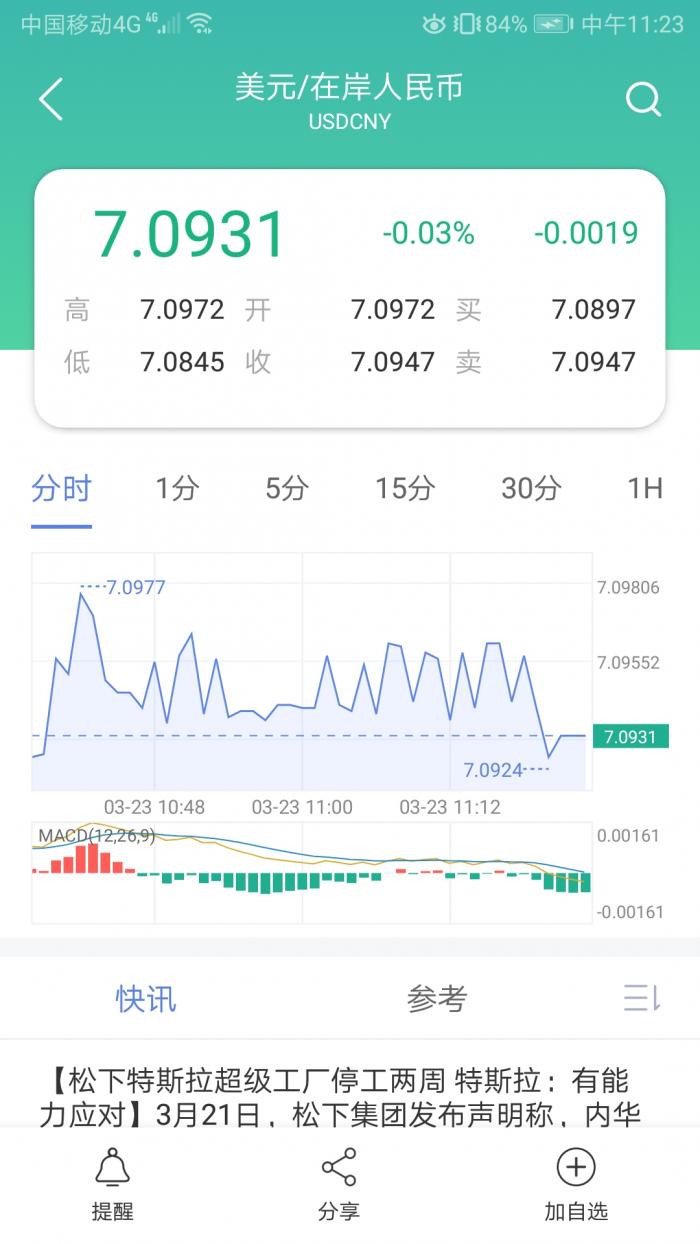Set a price alert with 提醒
The image size is (700, 1244).
click(112, 1185)
